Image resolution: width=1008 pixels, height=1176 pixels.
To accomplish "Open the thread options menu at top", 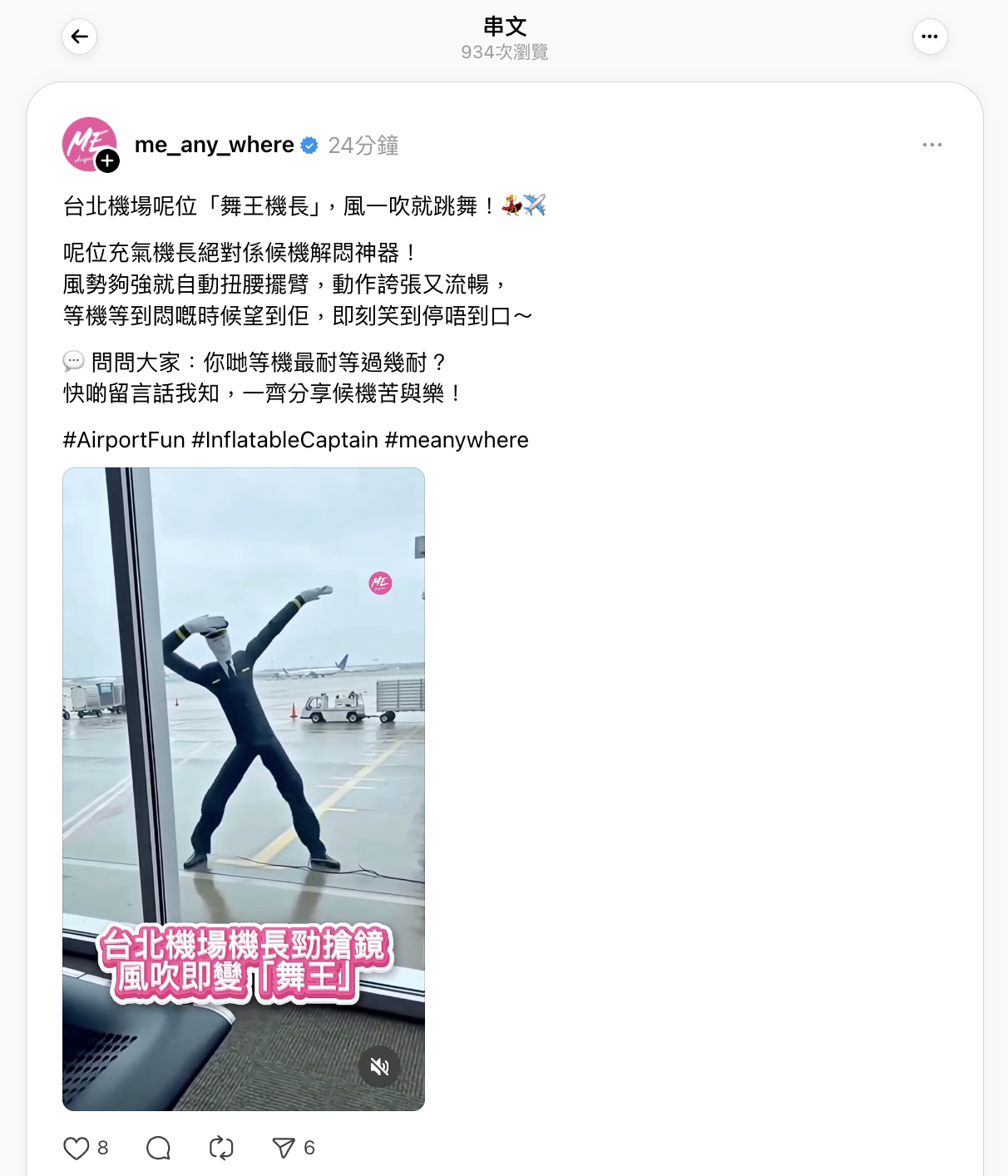I will [930, 37].
